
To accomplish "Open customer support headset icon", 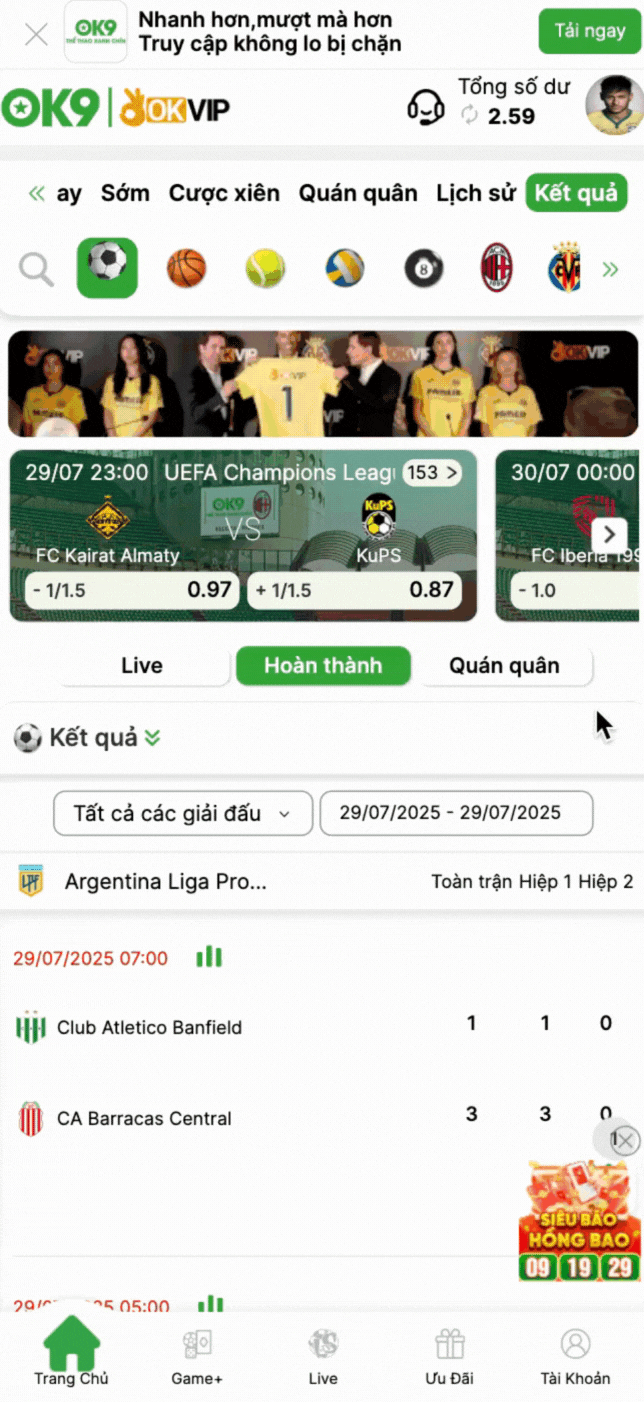I will click(x=426, y=106).
